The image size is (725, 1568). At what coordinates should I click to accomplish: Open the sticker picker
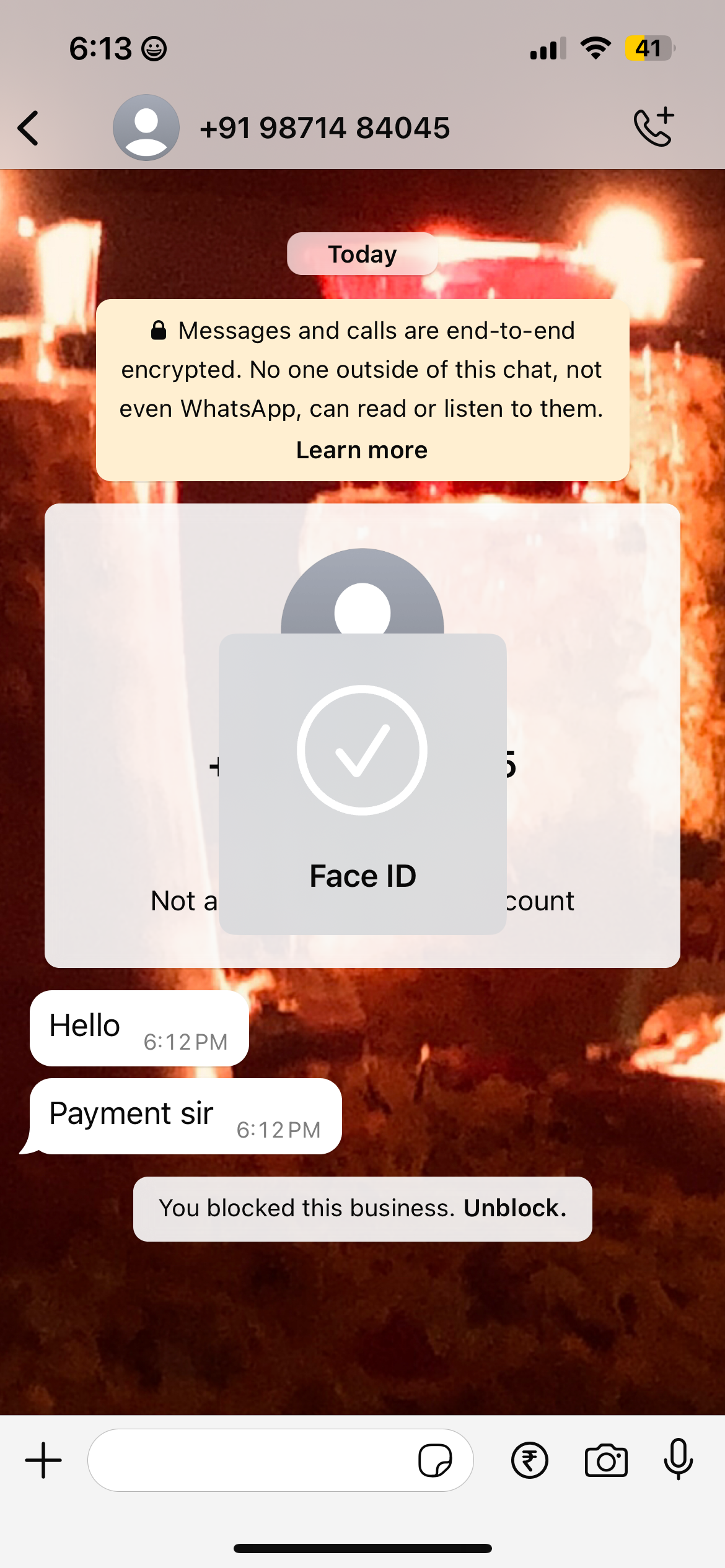pyautogui.click(x=435, y=1460)
